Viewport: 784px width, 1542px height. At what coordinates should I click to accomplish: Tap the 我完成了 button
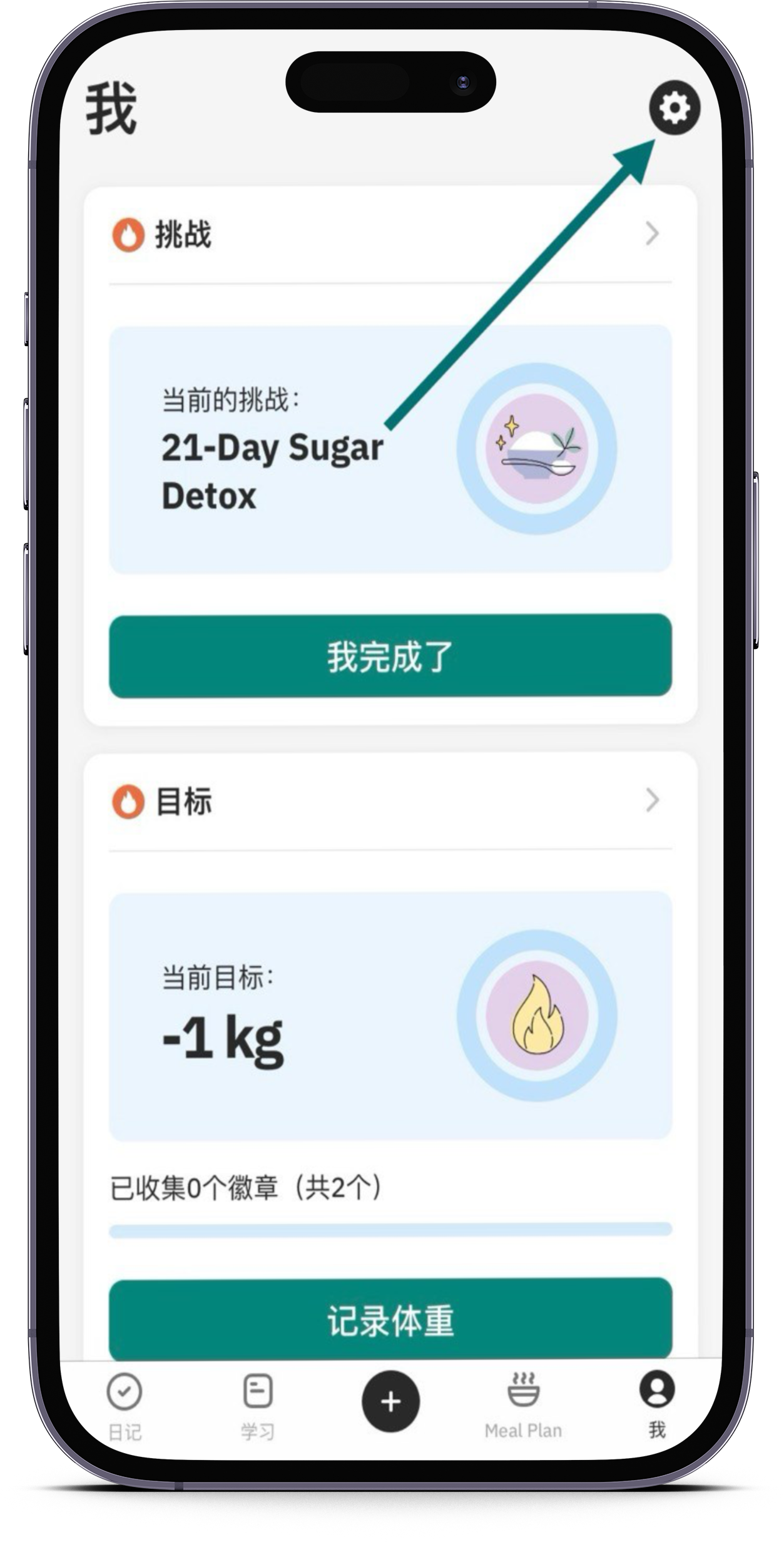[390, 656]
